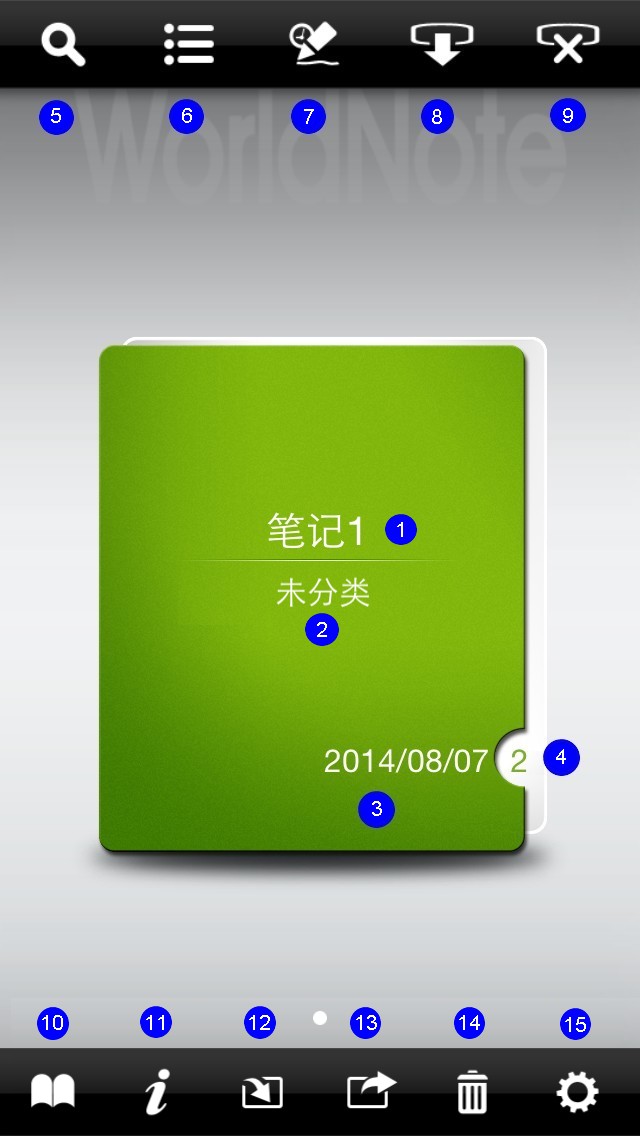The width and height of the screenshot is (640, 1136).
Task: Open settings gear icon
Action: click(x=577, y=1091)
